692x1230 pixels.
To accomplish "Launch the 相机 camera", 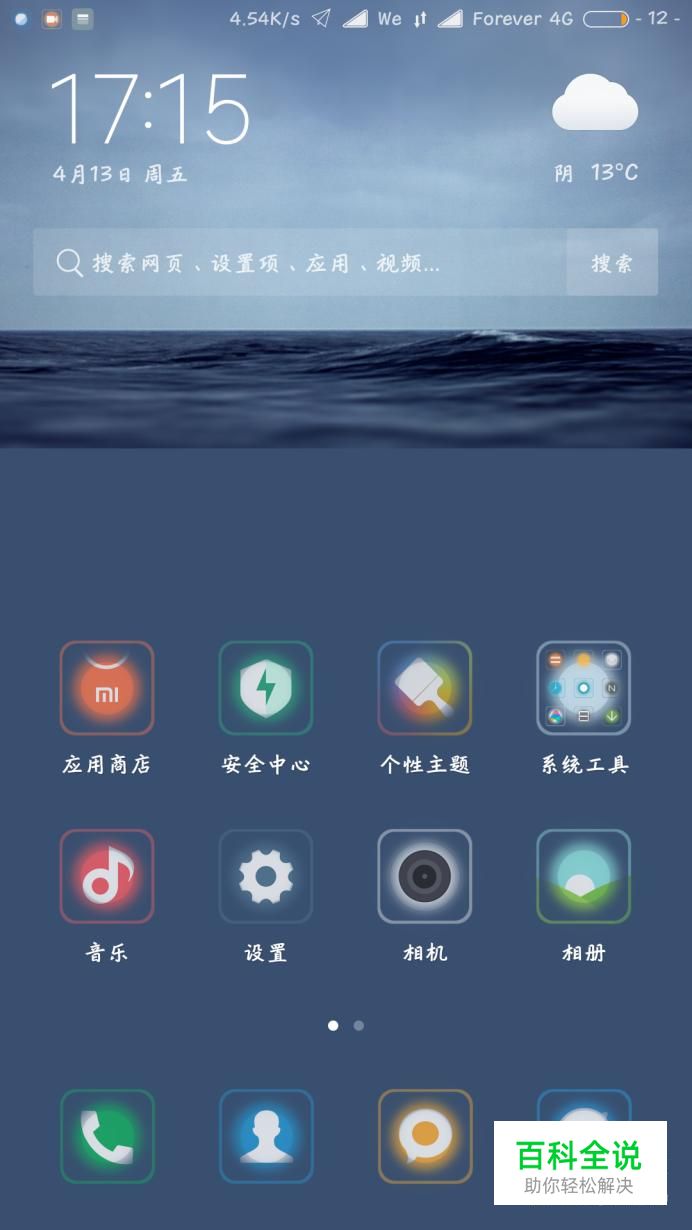I will click(425, 876).
